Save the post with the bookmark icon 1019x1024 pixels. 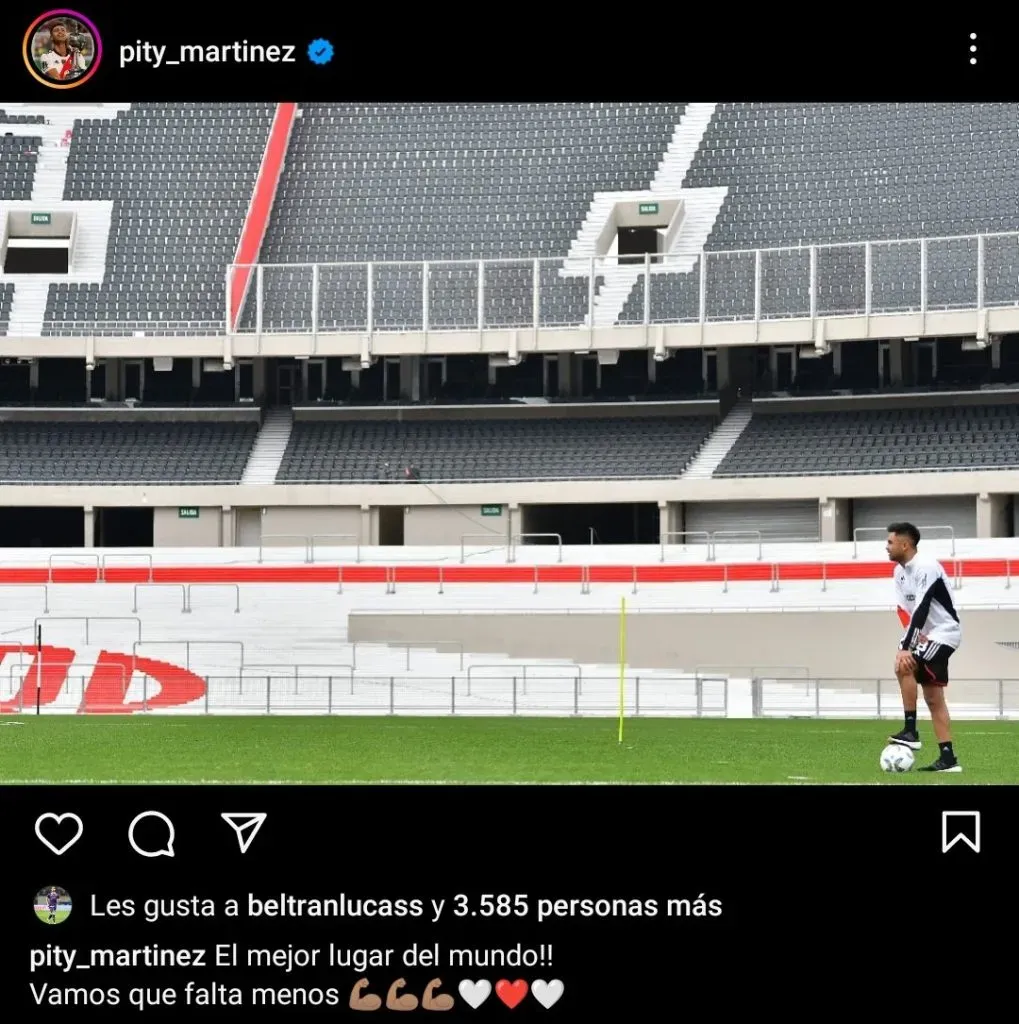pyautogui.click(x=963, y=831)
